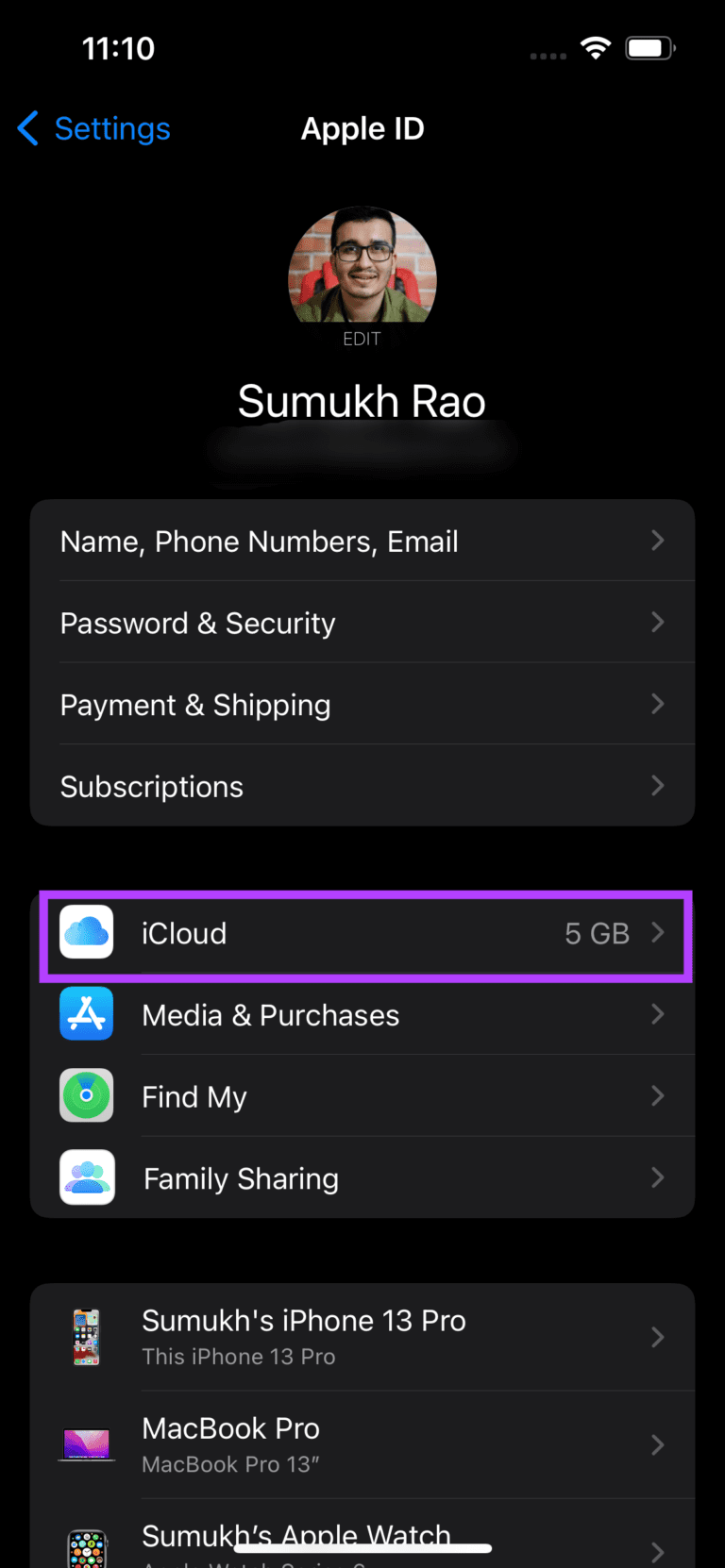Tap the name Sumukh Rao

[x=362, y=401]
